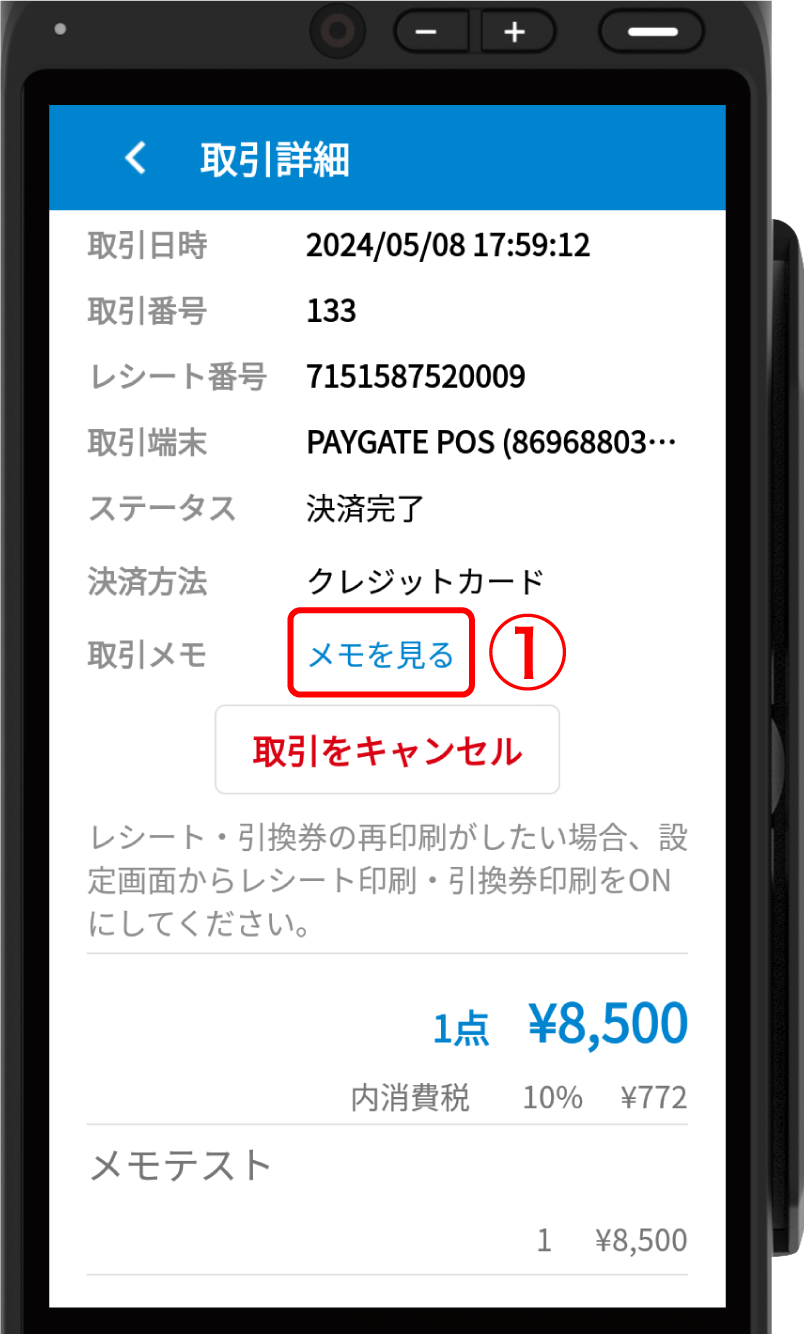The height and width of the screenshot is (1334, 804).
Task: Open the メモを見る link
Action: (x=380, y=654)
